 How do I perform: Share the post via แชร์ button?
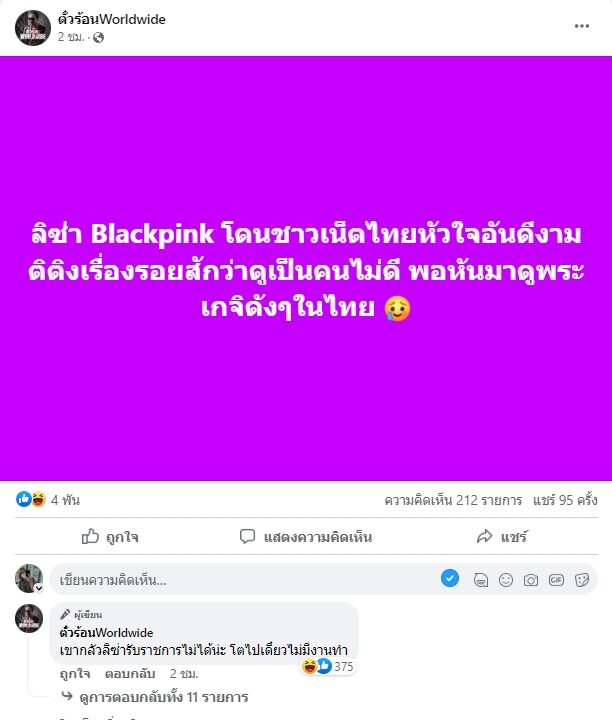pyautogui.click(x=501, y=537)
